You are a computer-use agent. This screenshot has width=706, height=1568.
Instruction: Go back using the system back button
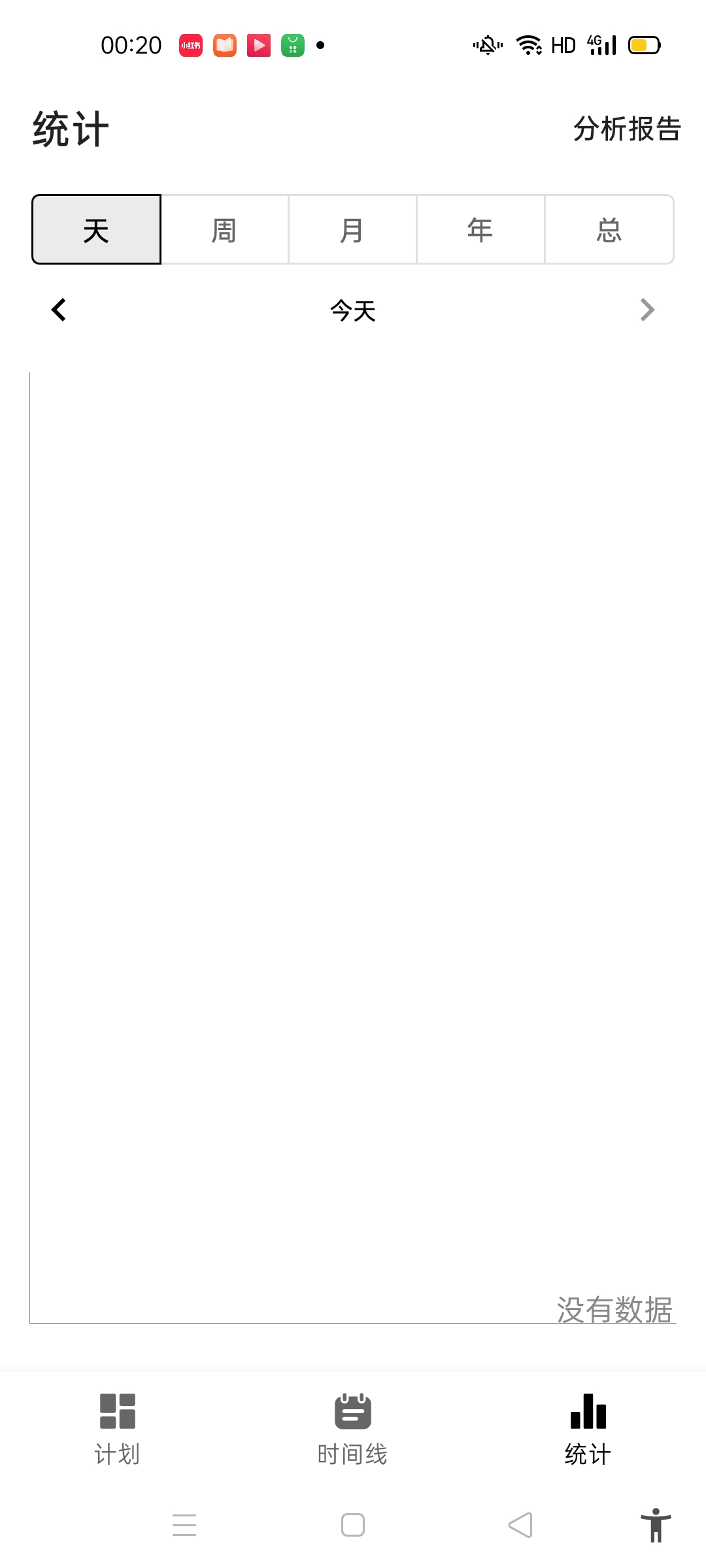[x=520, y=1525]
